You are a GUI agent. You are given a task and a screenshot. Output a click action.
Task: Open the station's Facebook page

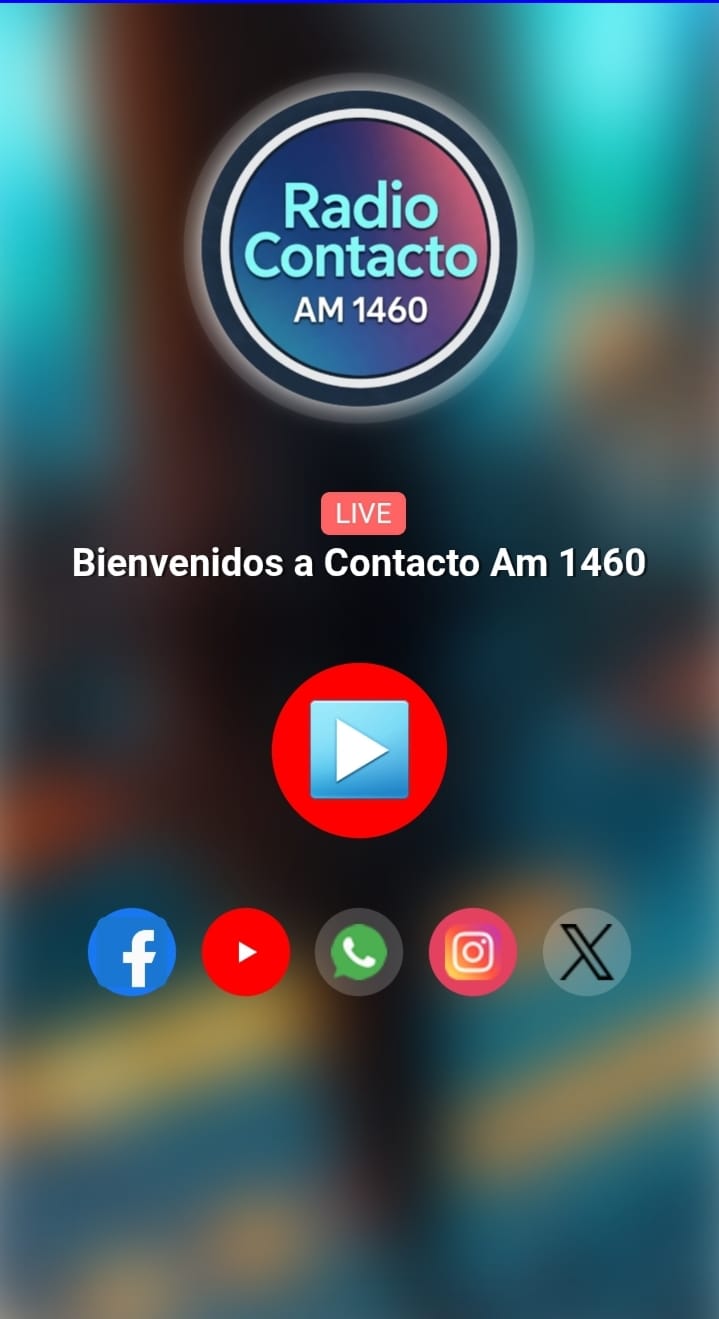(132, 952)
